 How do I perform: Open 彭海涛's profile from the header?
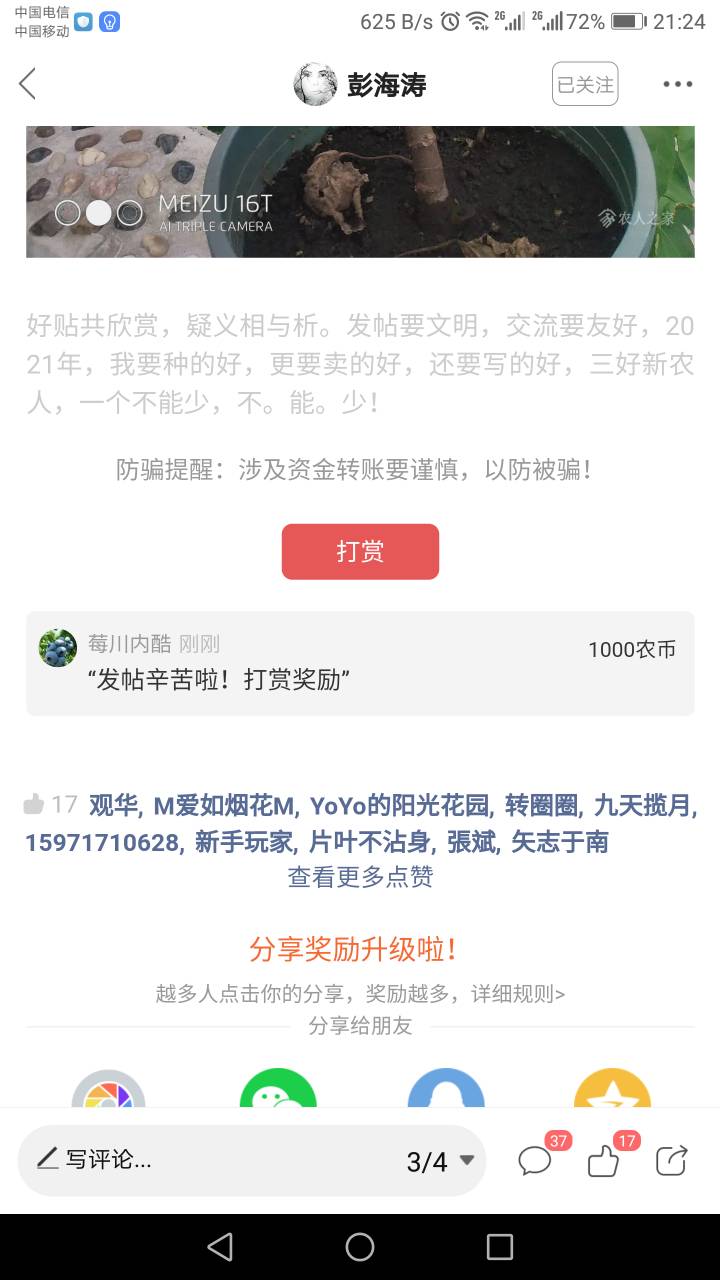tap(360, 84)
